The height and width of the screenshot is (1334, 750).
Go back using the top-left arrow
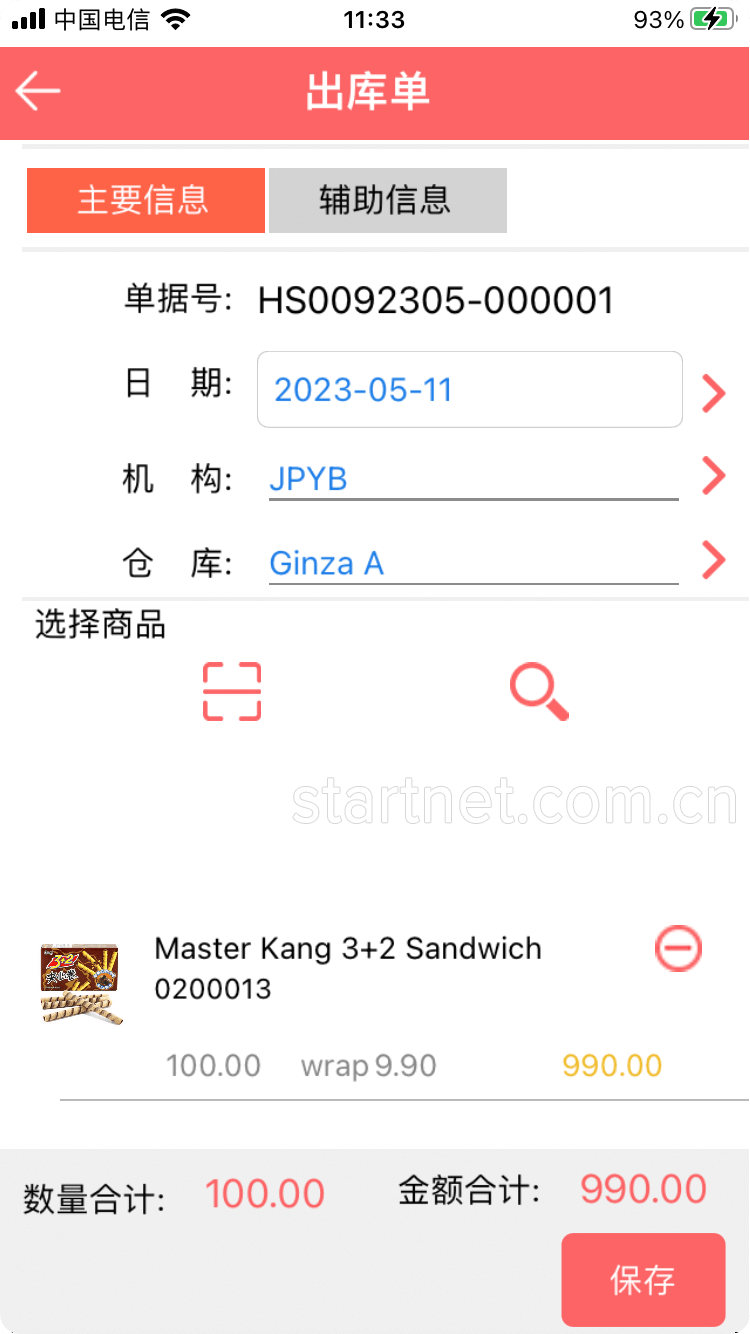38,91
